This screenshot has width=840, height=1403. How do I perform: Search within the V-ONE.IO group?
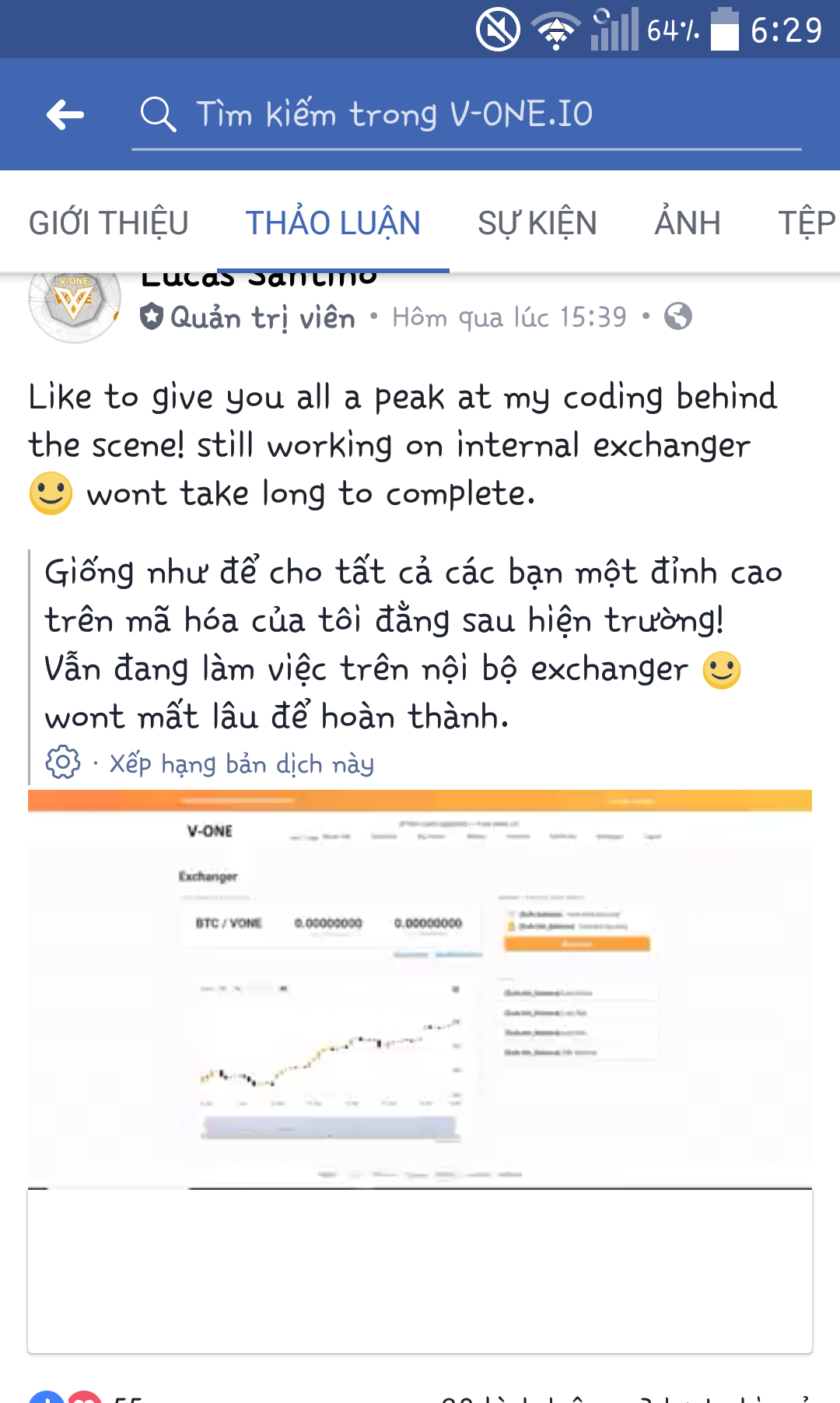467,114
